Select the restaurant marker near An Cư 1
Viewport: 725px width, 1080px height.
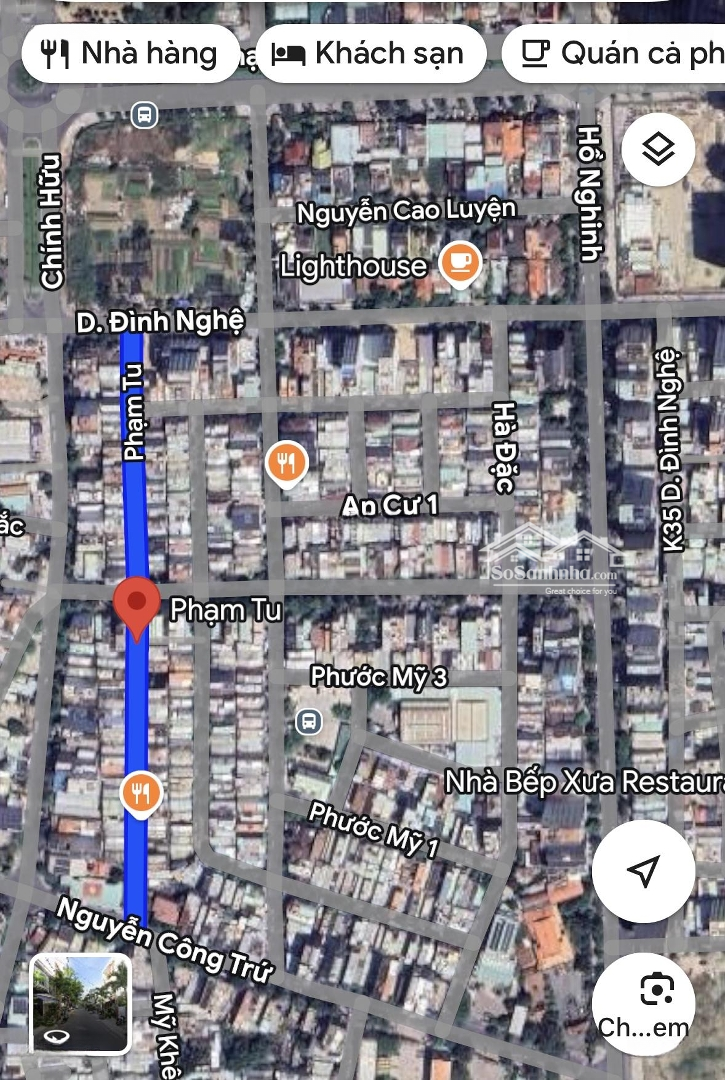coord(288,462)
